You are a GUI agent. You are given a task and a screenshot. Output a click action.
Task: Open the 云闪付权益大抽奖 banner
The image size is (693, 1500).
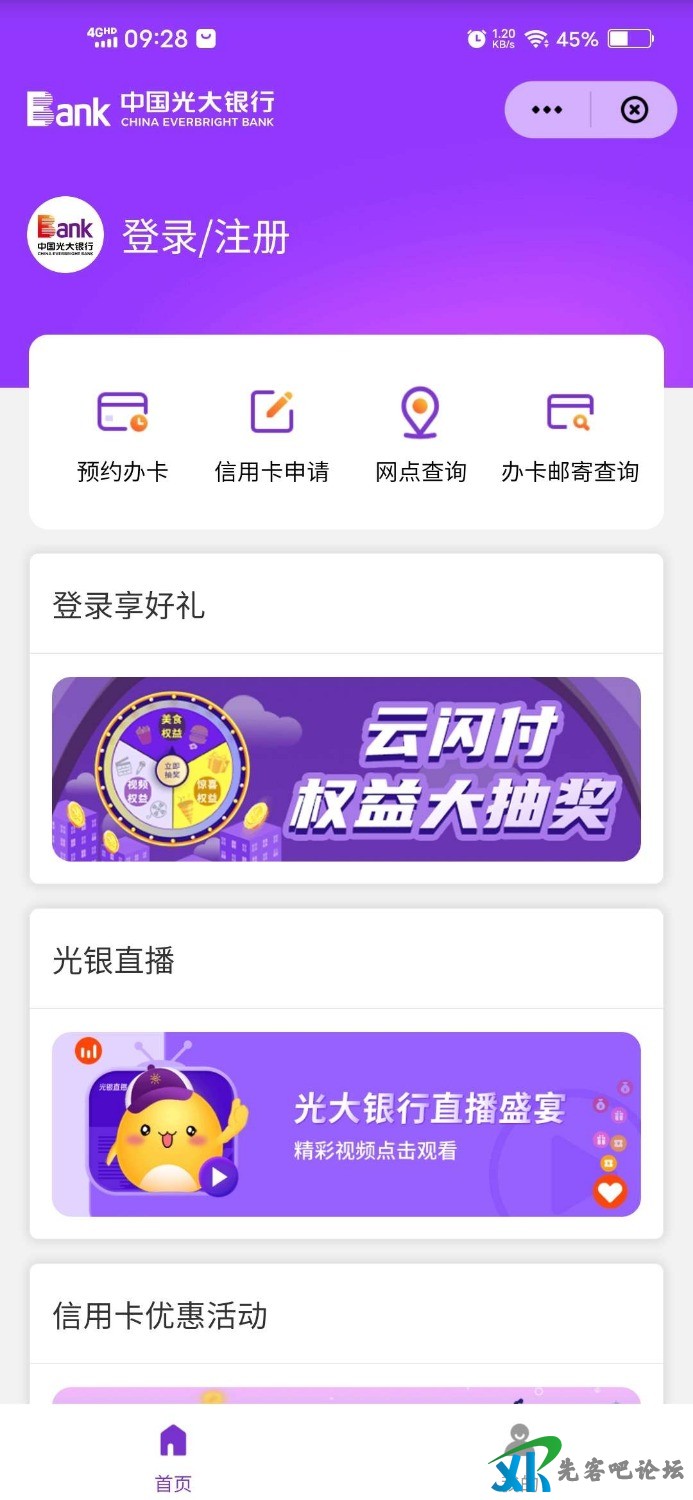[x=346, y=769]
